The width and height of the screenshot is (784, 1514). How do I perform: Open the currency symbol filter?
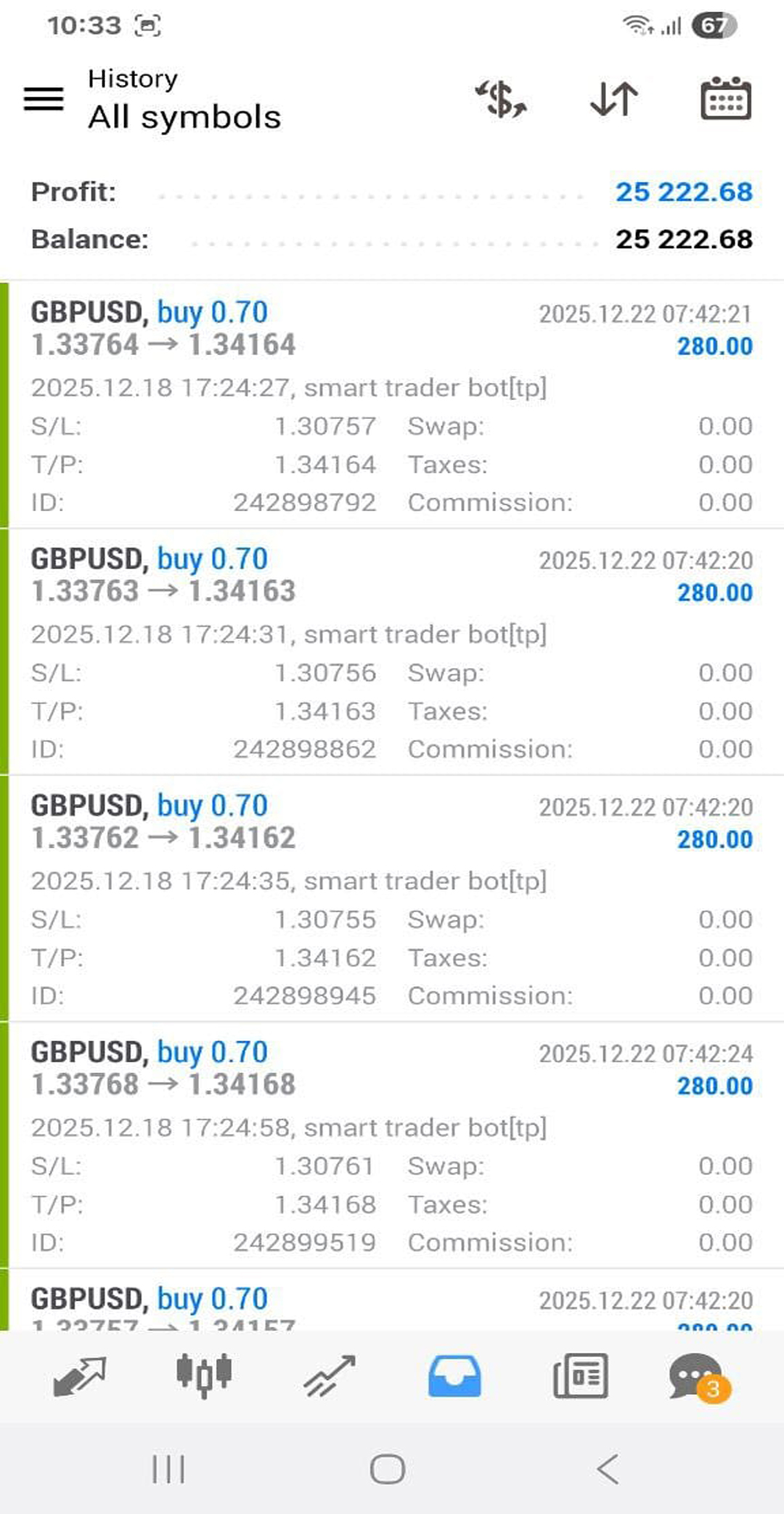[500, 99]
